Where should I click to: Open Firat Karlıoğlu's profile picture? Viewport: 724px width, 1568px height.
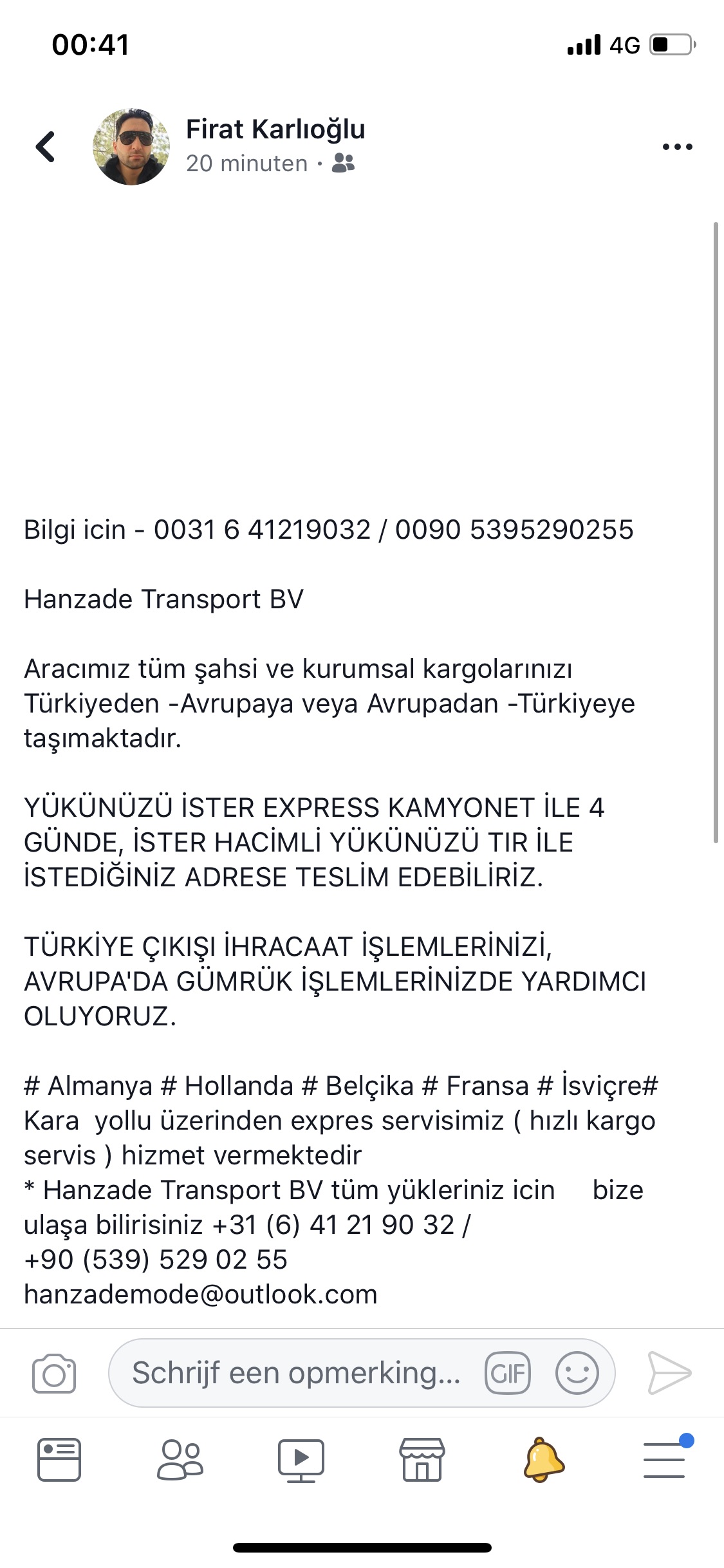click(x=131, y=147)
